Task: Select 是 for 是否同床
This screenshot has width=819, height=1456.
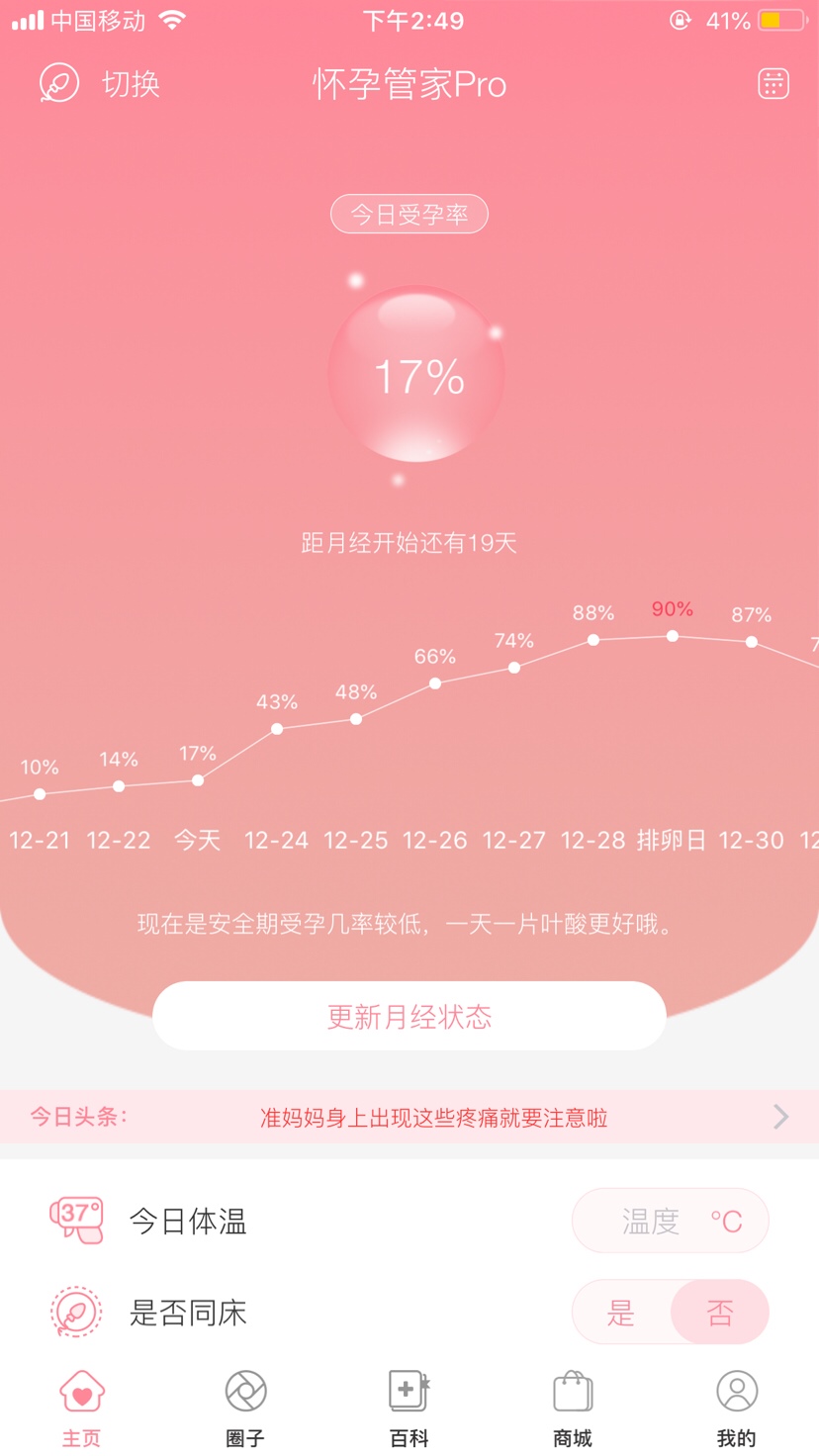Action: (x=621, y=1313)
